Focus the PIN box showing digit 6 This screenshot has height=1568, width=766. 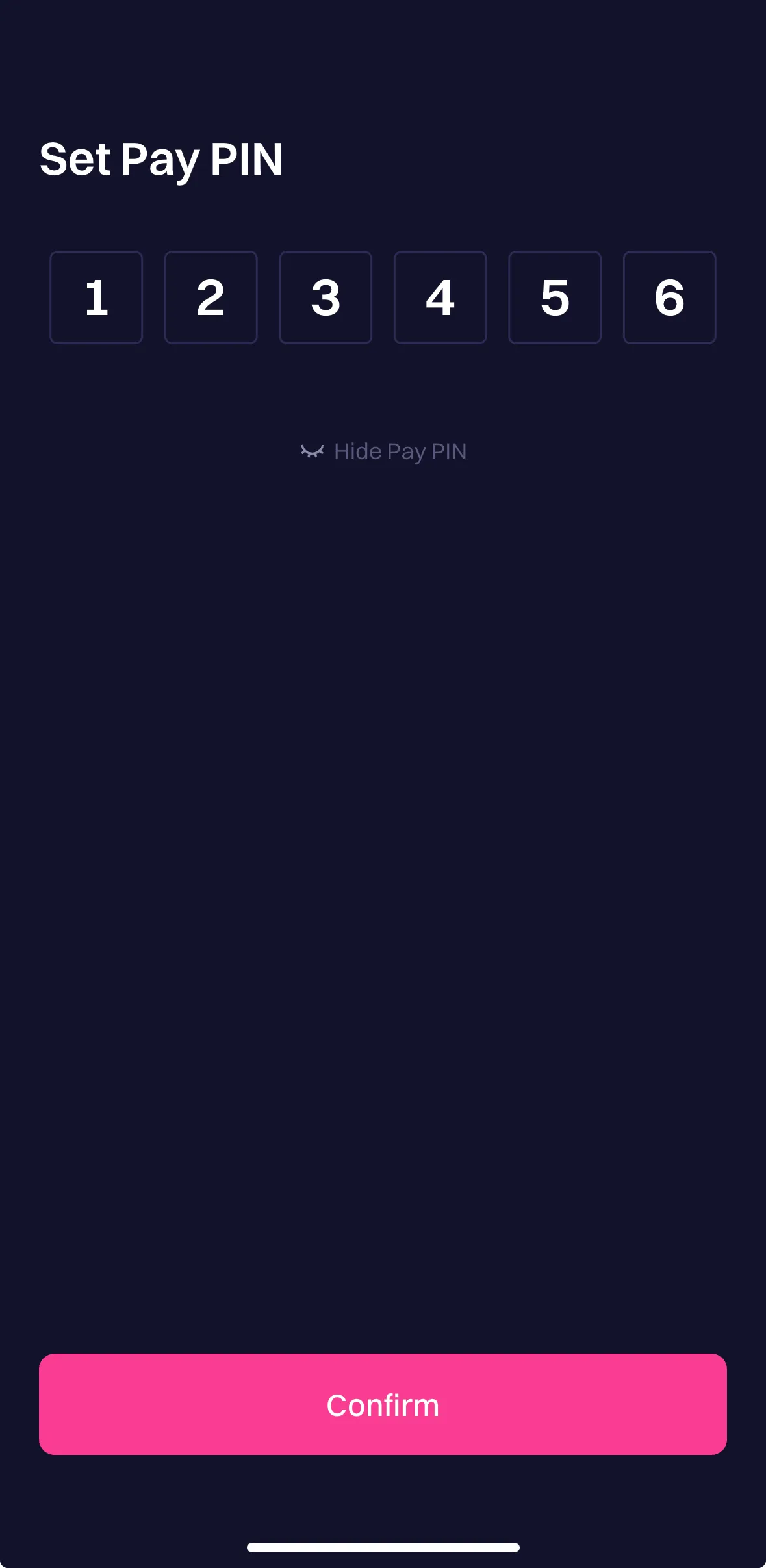669,297
